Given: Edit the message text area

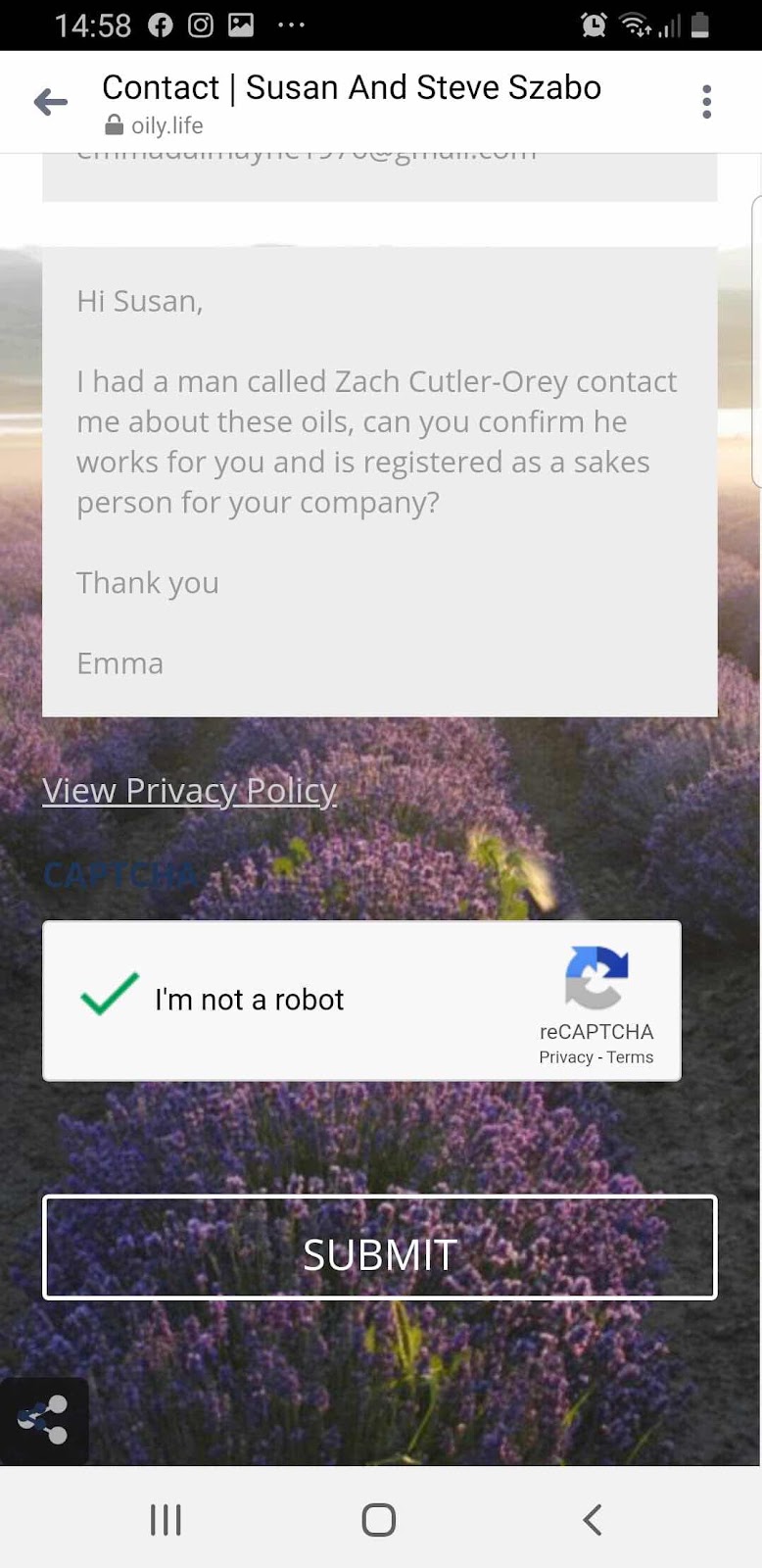Looking at the screenshot, I should point(379,480).
